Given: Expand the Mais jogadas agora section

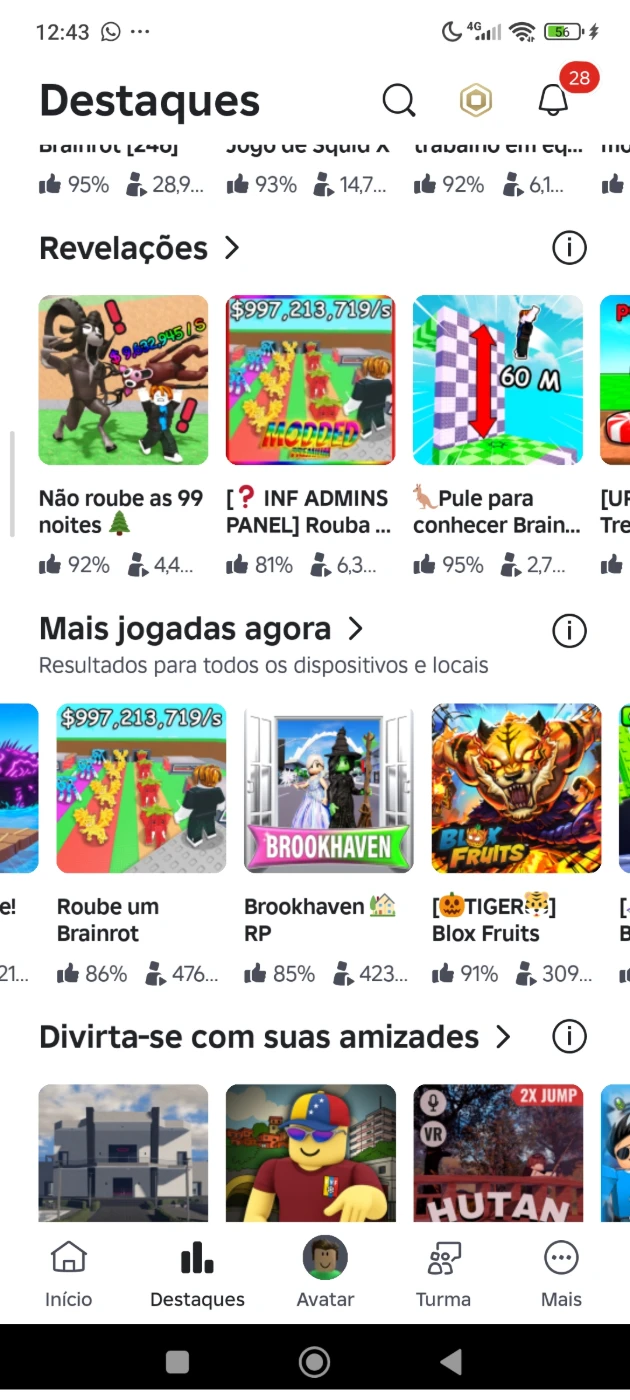Looking at the screenshot, I should click(x=355, y=629).
